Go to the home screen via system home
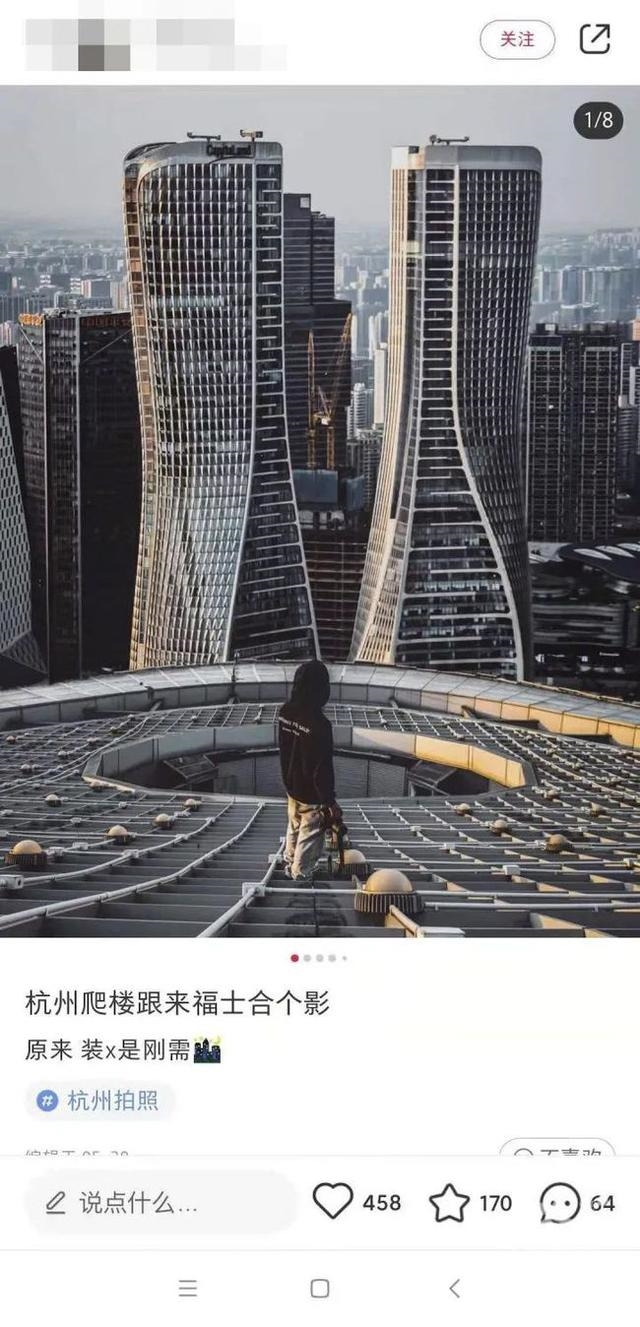Screen dimensions: 640x1327 coord(320,1288)
